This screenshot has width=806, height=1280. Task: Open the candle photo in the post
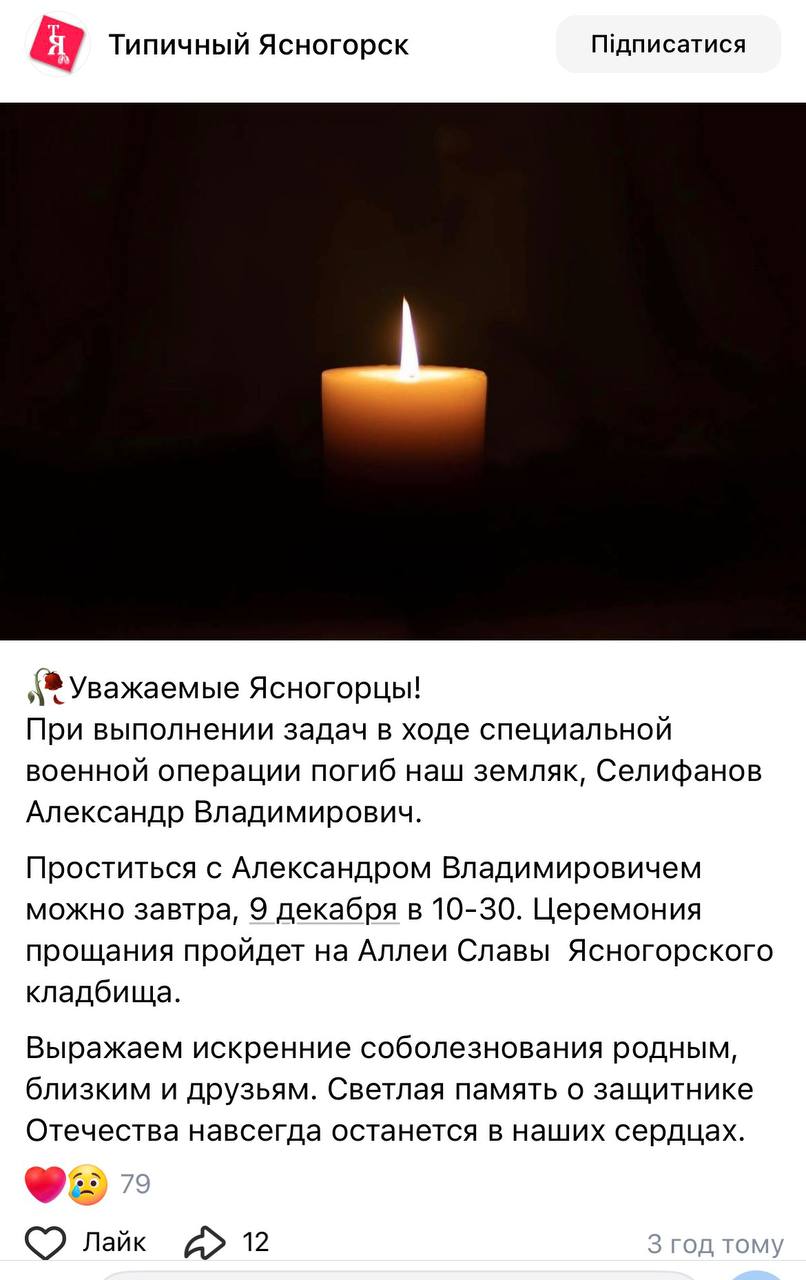(403, 371)
